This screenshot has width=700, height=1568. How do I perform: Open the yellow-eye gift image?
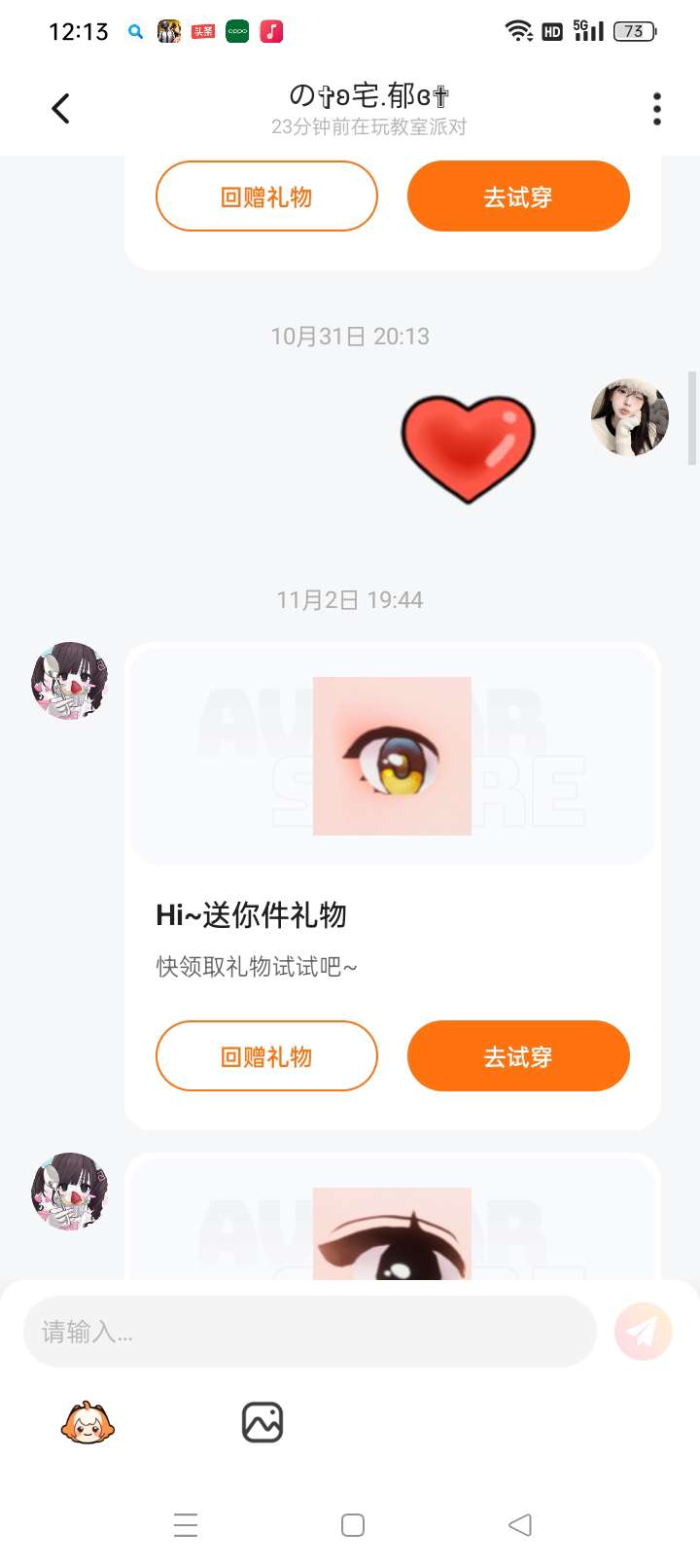[392, 756]
